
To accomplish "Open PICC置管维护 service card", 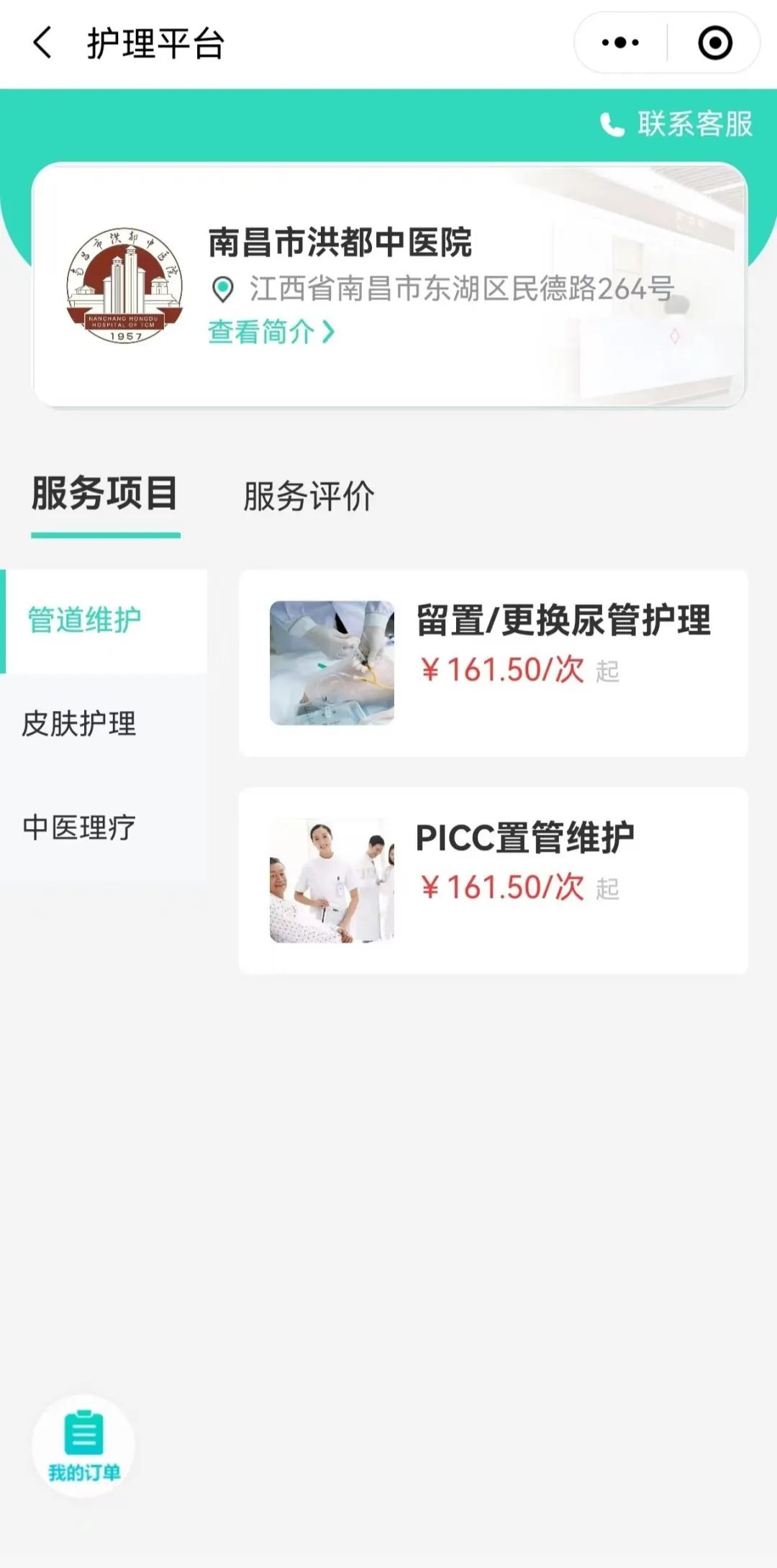I will coord(493,880).
